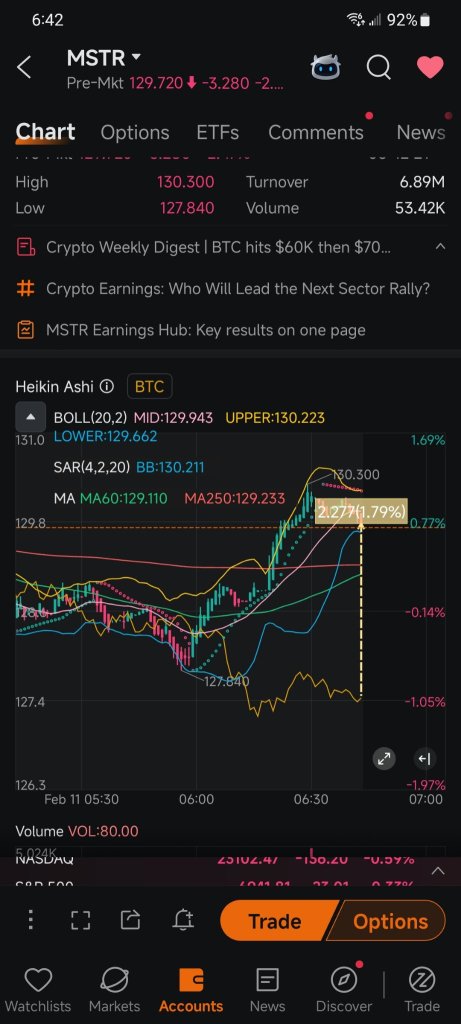
Task: Switch to the Comments tab
Action: coord(315,133)
